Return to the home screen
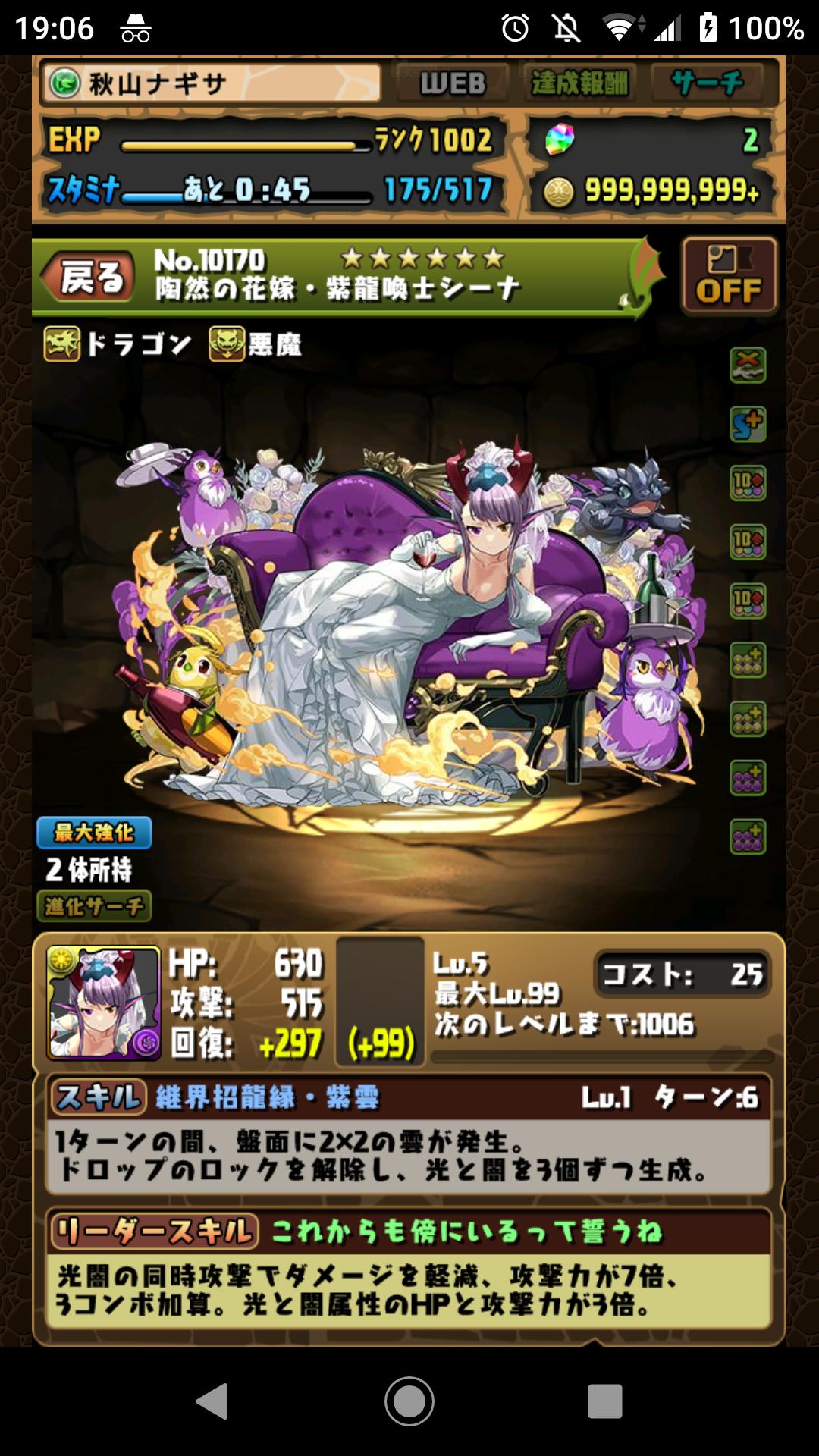819x1456 pixels. (x=409, y=1401)
